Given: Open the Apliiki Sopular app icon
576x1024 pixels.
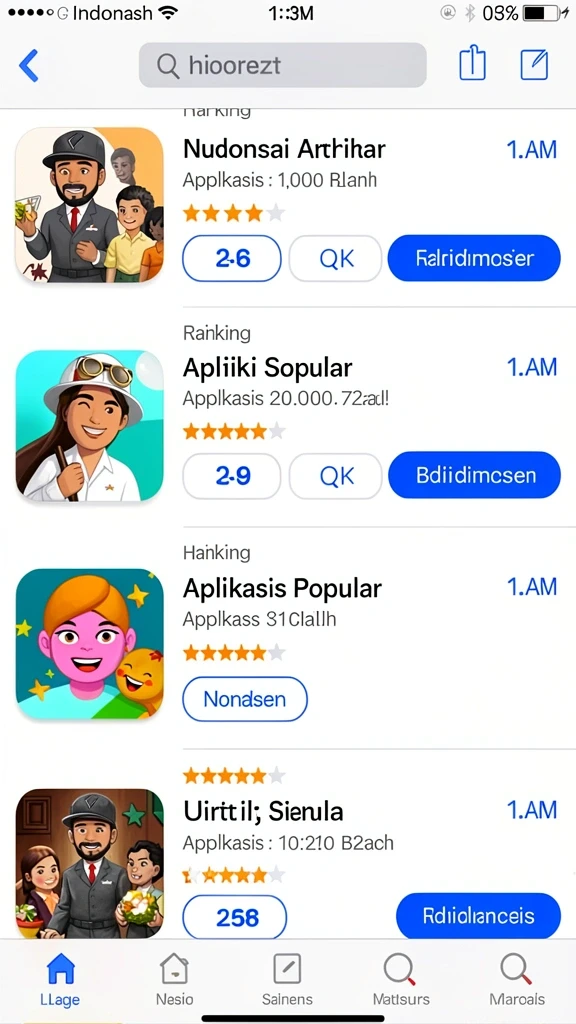Looking at the screenshot, I should (89, 426).
